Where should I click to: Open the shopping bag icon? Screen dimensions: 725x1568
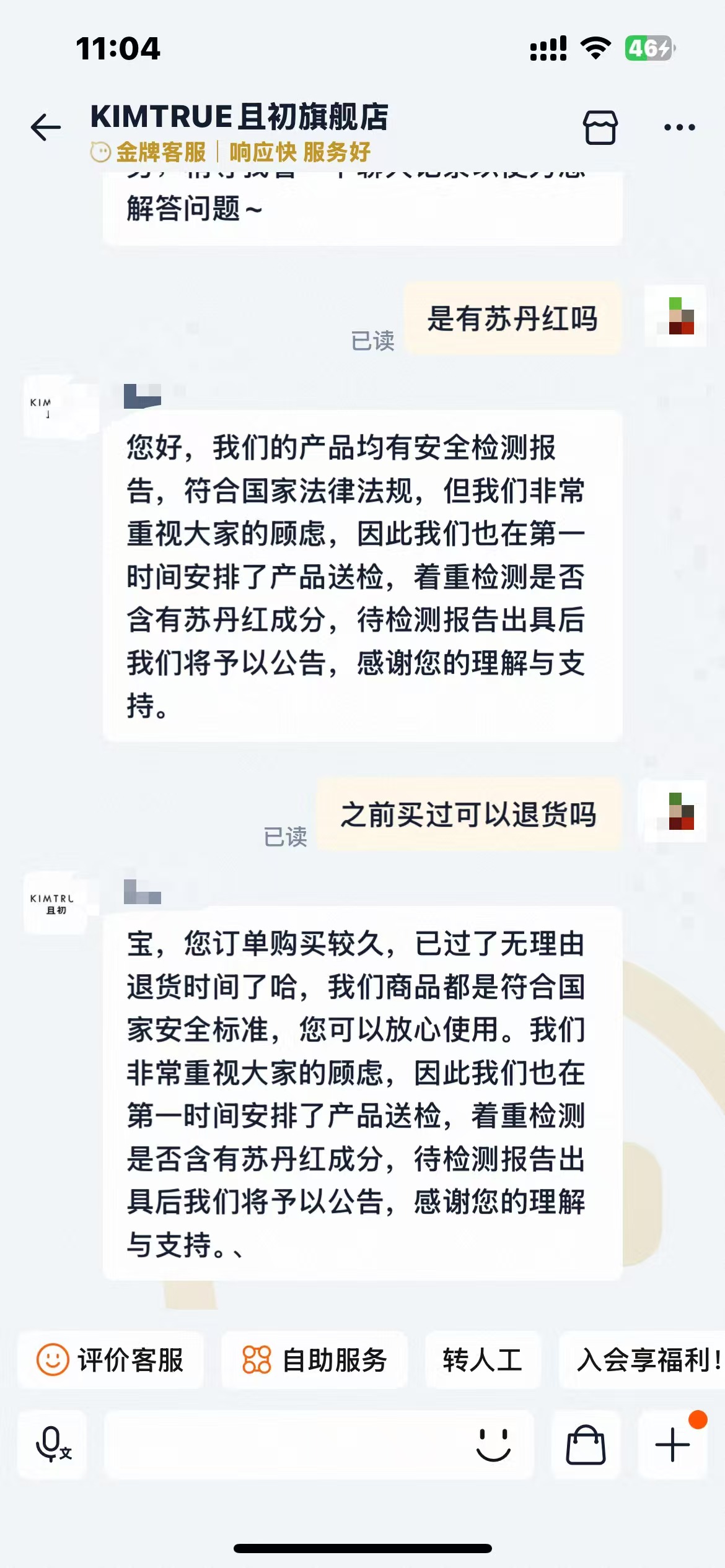point(586,1445)
